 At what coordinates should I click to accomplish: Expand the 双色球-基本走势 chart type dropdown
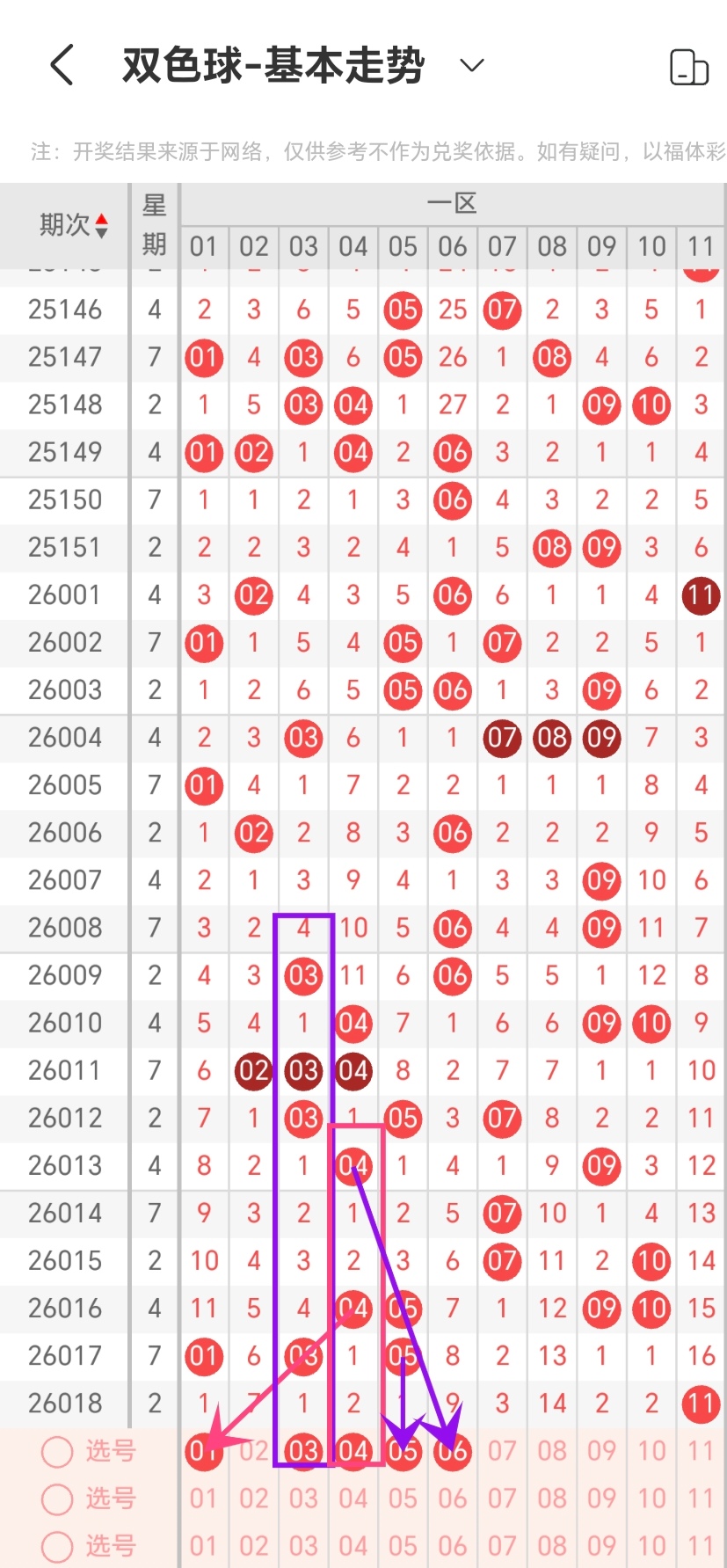click(x=472, y=65)
